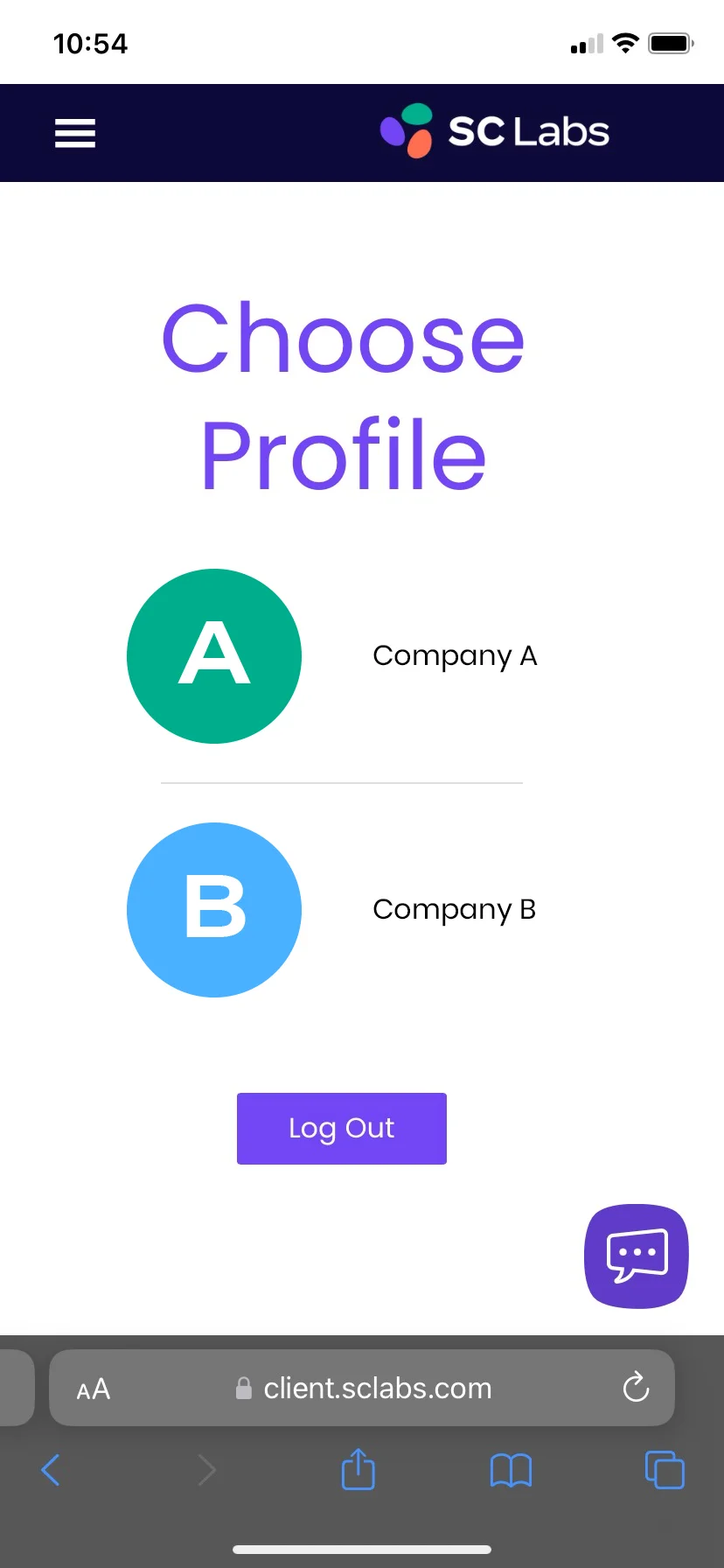Open Safari bookmarks
This screenshot has height=1568, width=724.
pyautogui.click(x=511, y=1470)
